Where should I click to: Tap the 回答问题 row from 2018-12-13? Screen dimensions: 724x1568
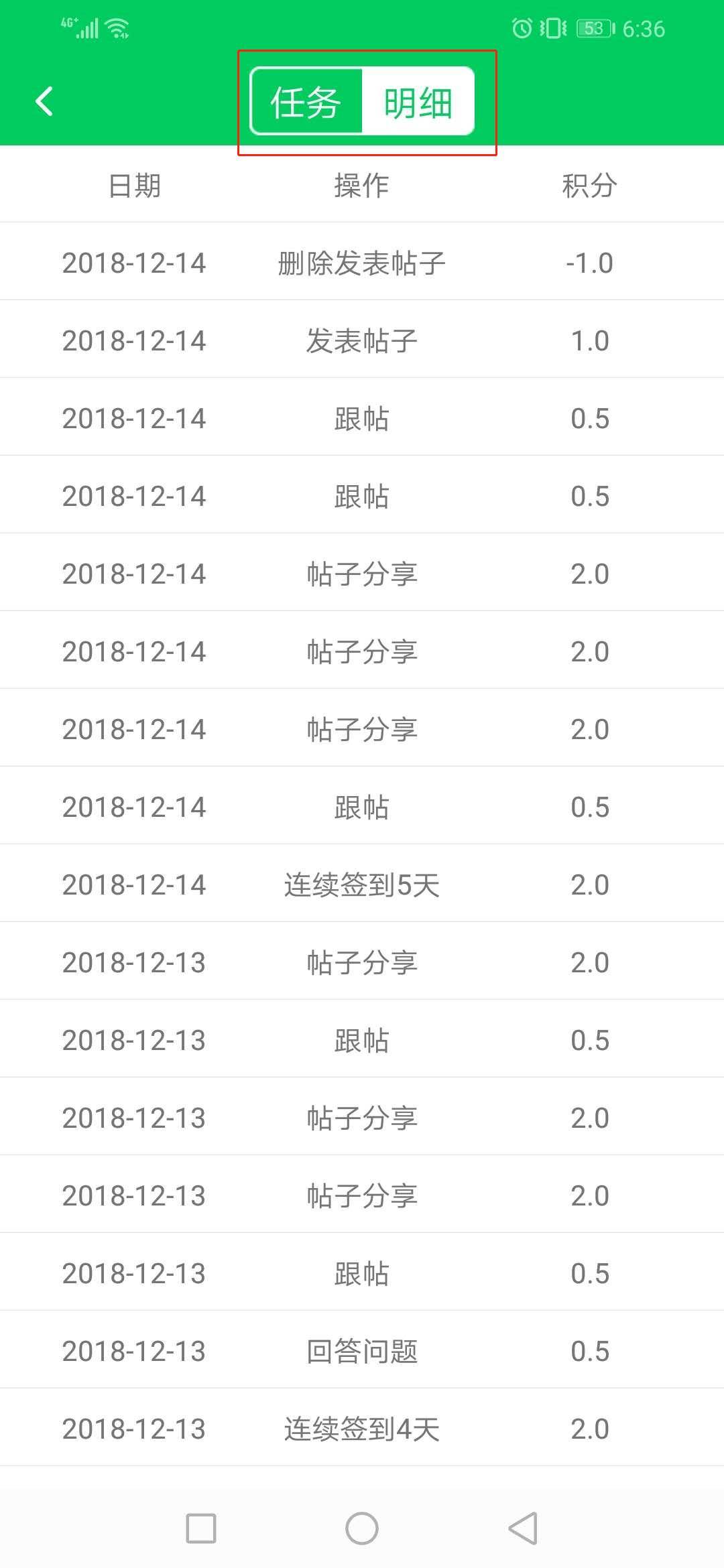362,1351
